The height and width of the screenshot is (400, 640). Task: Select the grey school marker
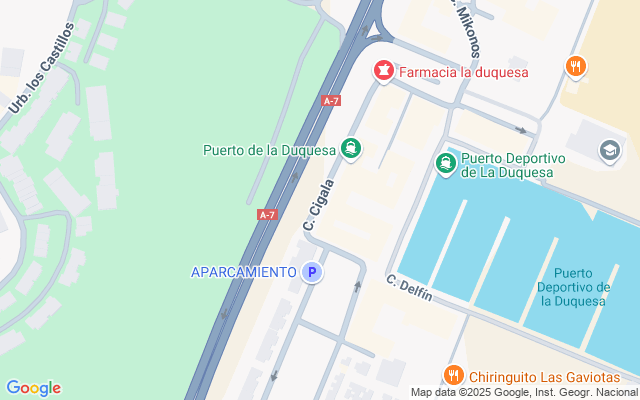pos(609,151)
